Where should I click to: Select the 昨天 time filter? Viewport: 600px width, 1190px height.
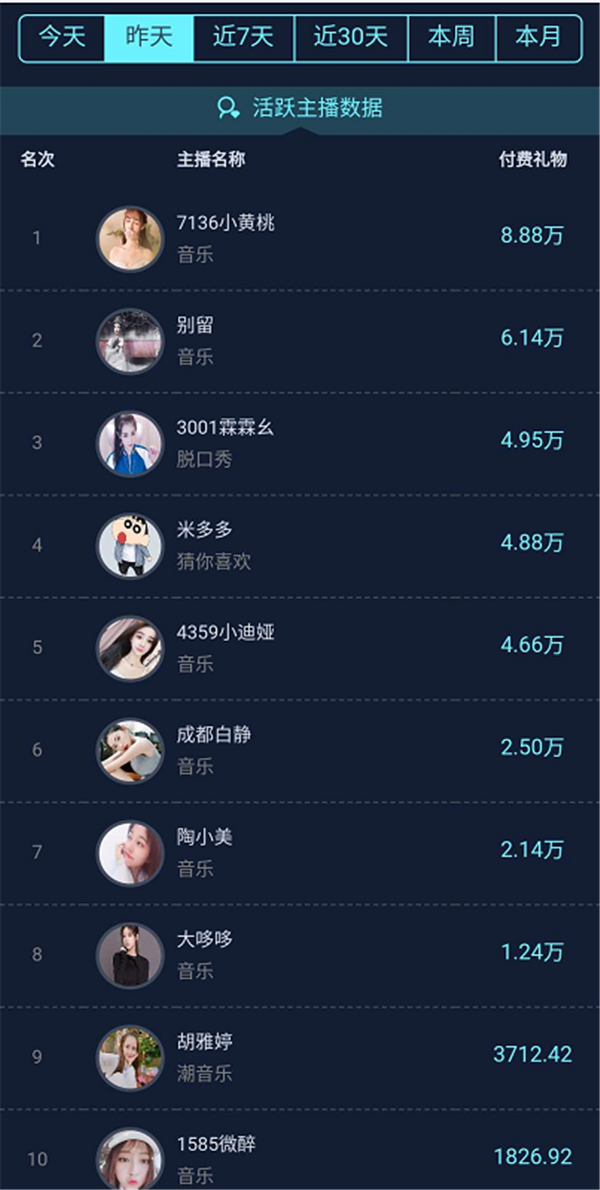(x=149, y=38)
